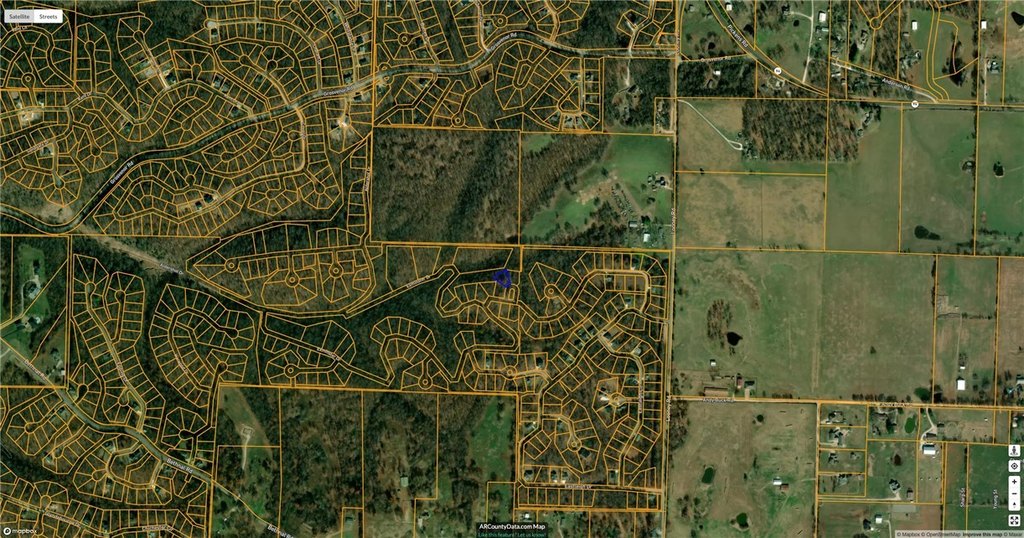This screenshot has height=538, width=1024.
Task: Reset the map's compass bearing to north
Action: pos(1014,506)
